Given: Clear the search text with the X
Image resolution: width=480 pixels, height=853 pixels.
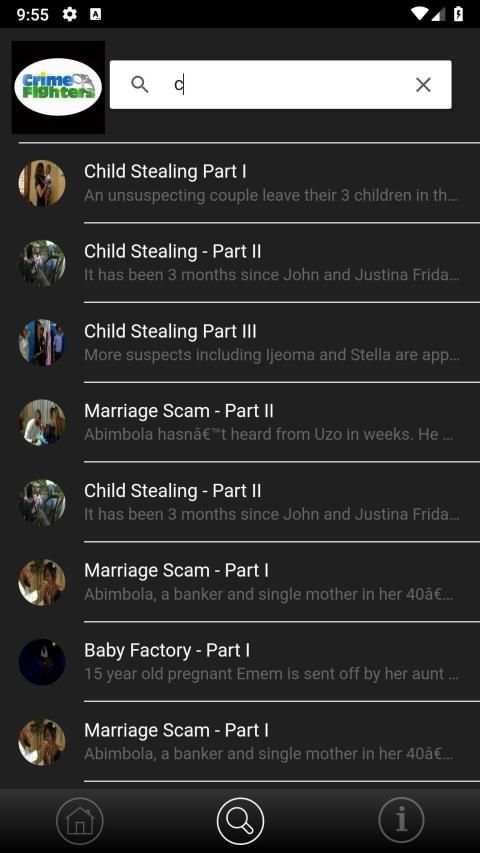Looking at the screenshot, I should (423, 85).
